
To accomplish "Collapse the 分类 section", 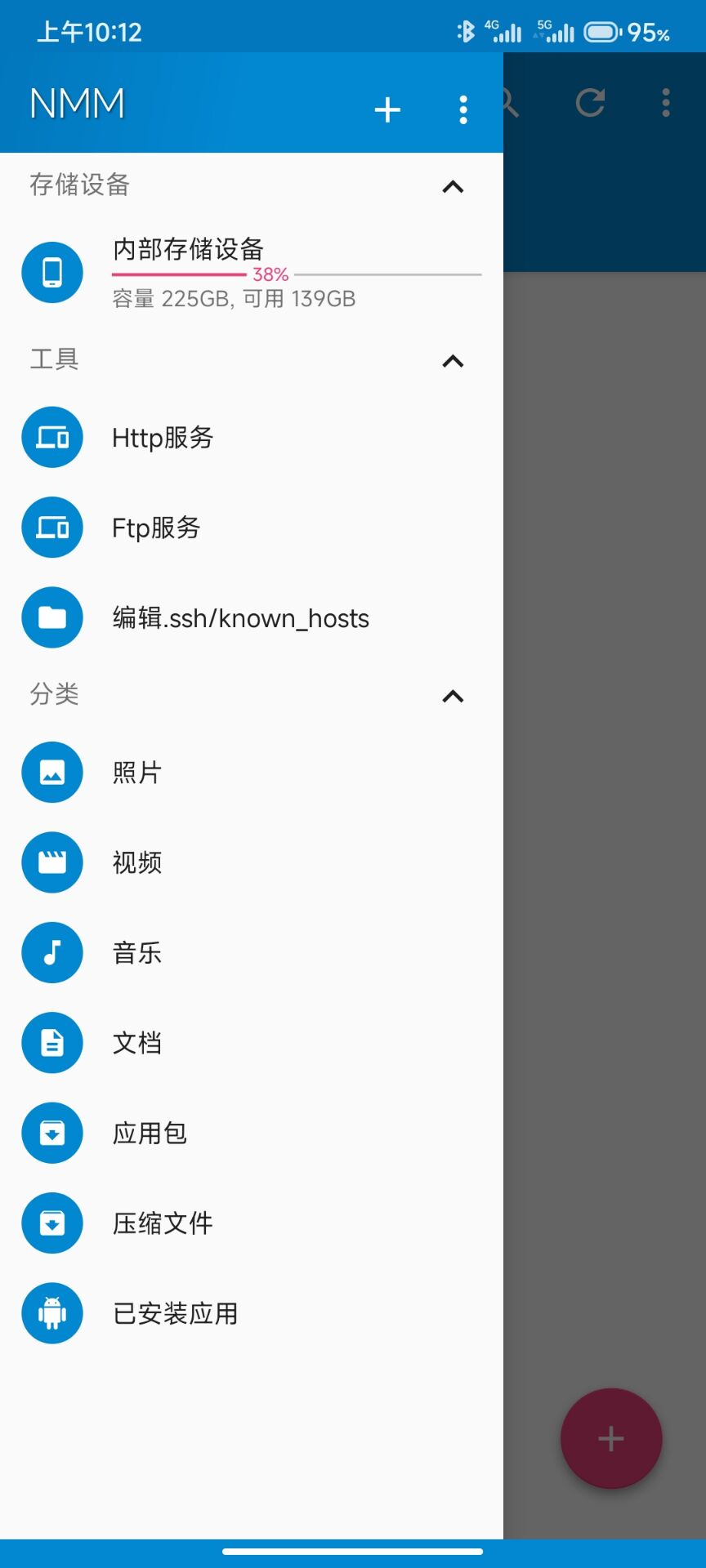I will (453, 696).
